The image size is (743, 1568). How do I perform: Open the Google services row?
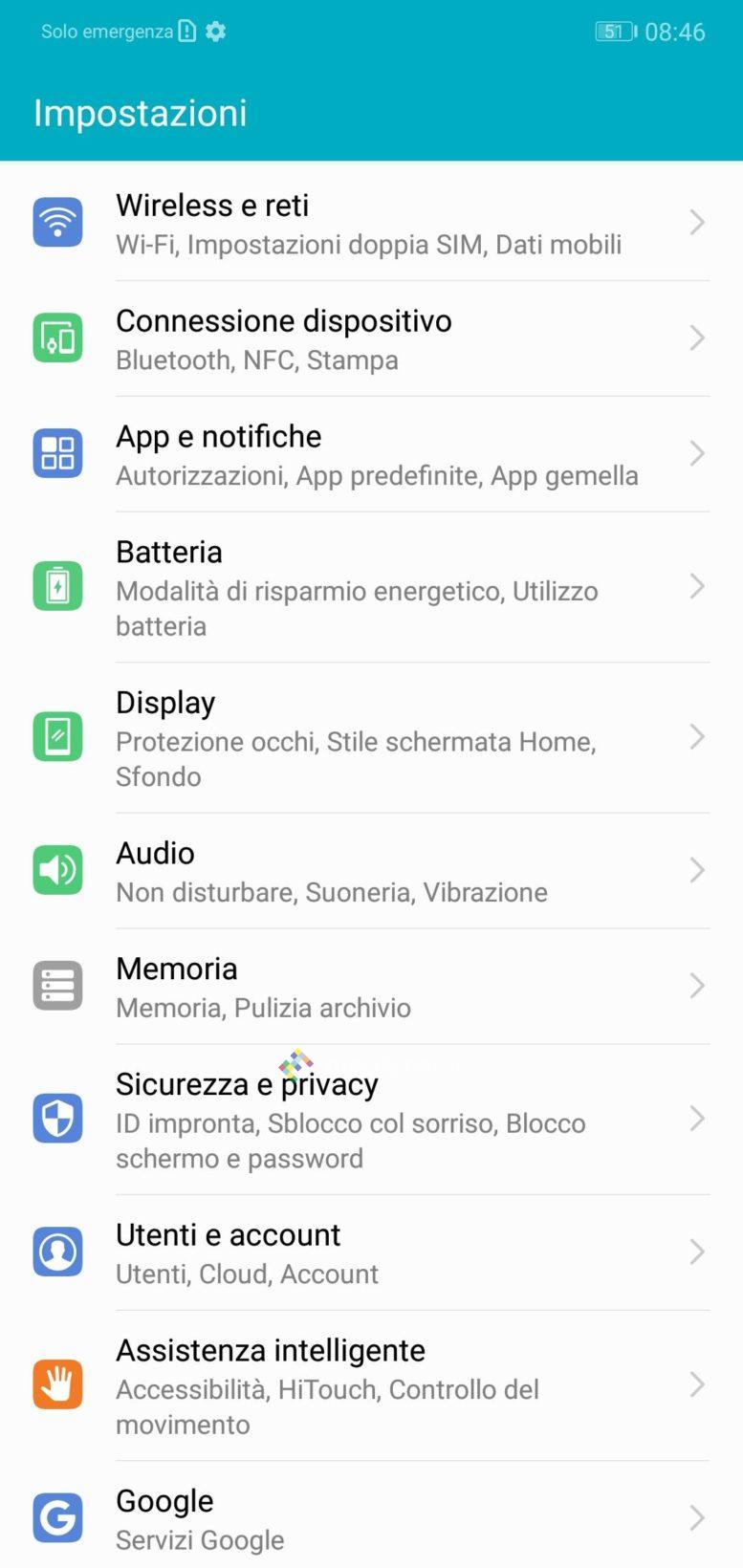368,1518
